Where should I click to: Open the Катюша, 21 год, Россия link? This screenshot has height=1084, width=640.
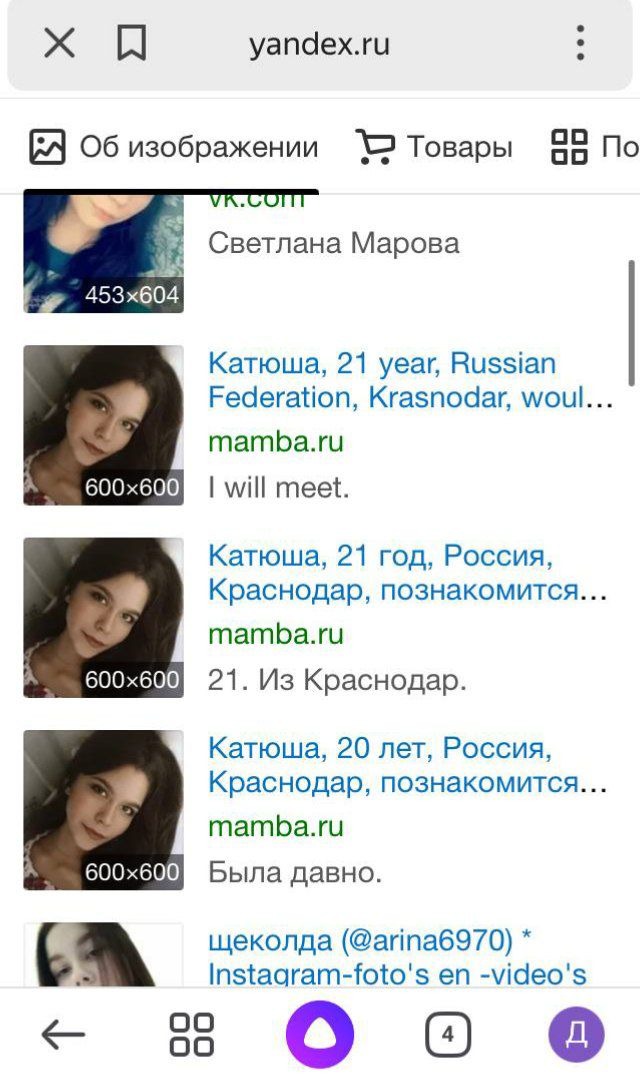click(x=408, y=572)
